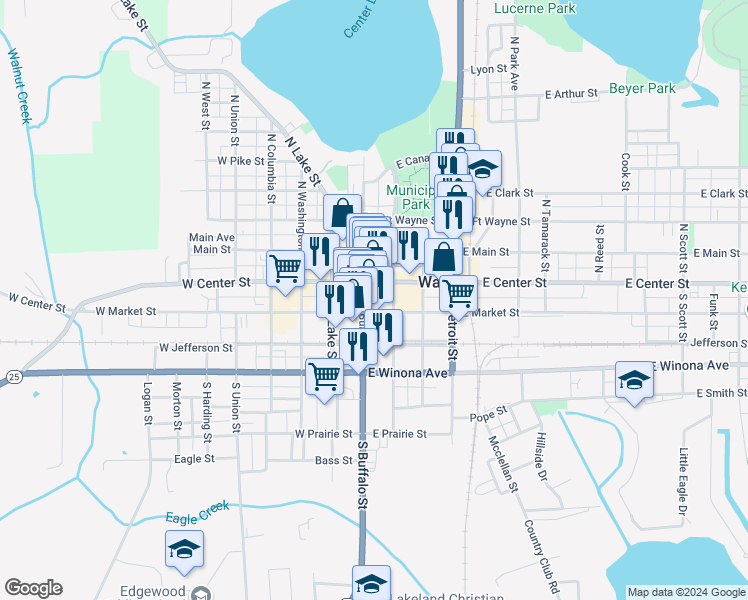
Task: Tap the school marker near E Smith St
Action: click(634, 381)
